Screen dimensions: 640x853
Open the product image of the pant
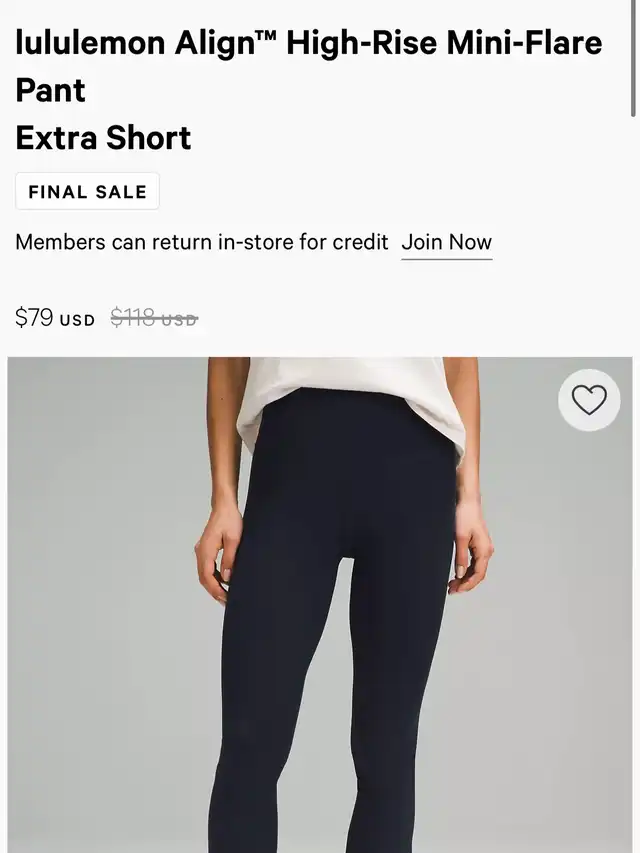pyautogui.click(x=320, y=620)
